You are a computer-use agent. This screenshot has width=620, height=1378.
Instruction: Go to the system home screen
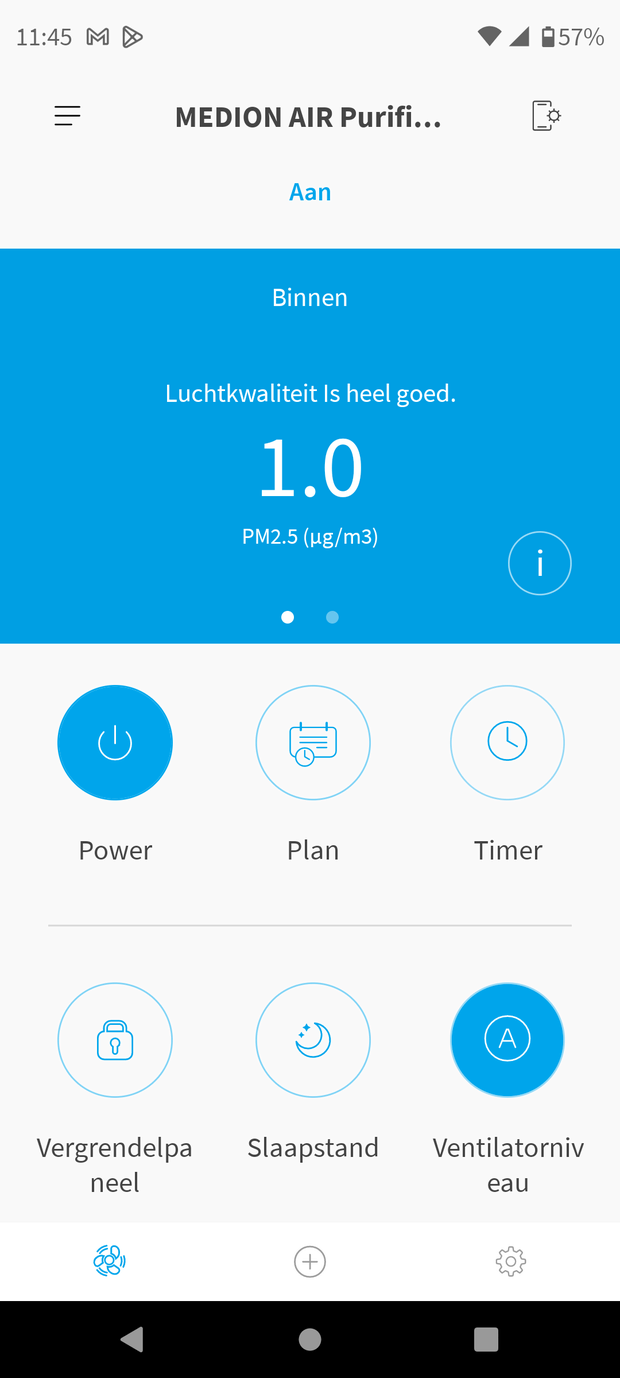[310, 1339]
